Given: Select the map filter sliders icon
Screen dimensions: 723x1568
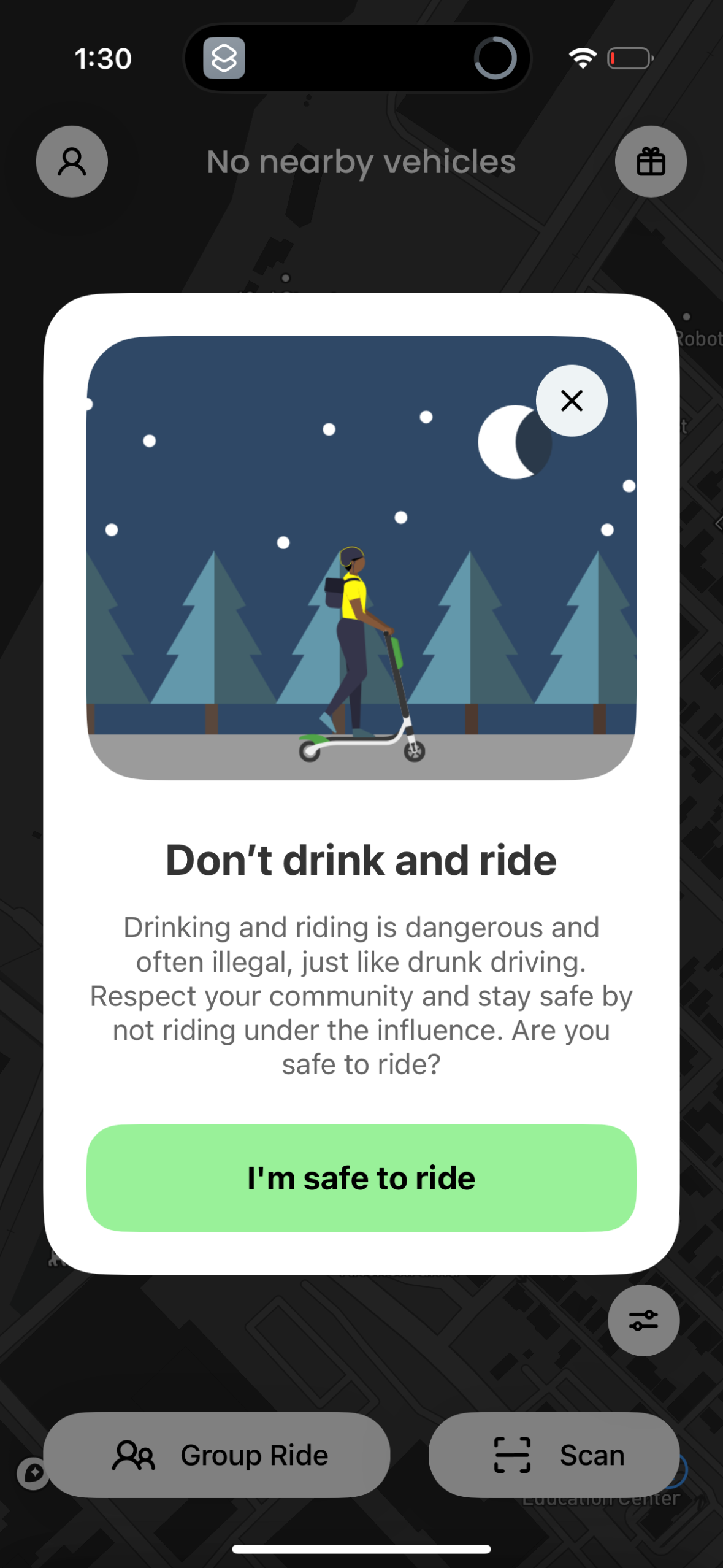Looking at the screenshot, I should 643,1319.
